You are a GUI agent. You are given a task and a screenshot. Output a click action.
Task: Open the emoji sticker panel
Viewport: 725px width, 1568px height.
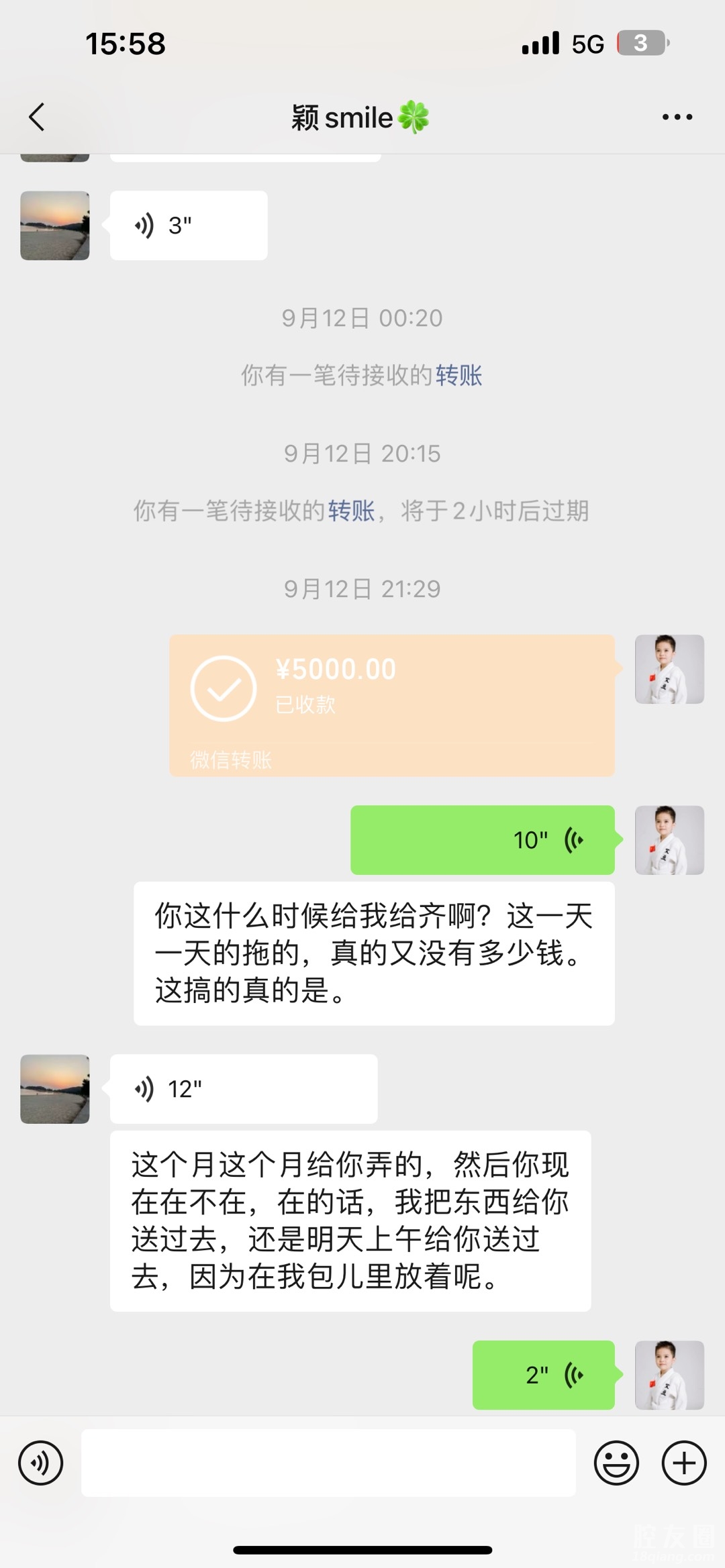616,1463
